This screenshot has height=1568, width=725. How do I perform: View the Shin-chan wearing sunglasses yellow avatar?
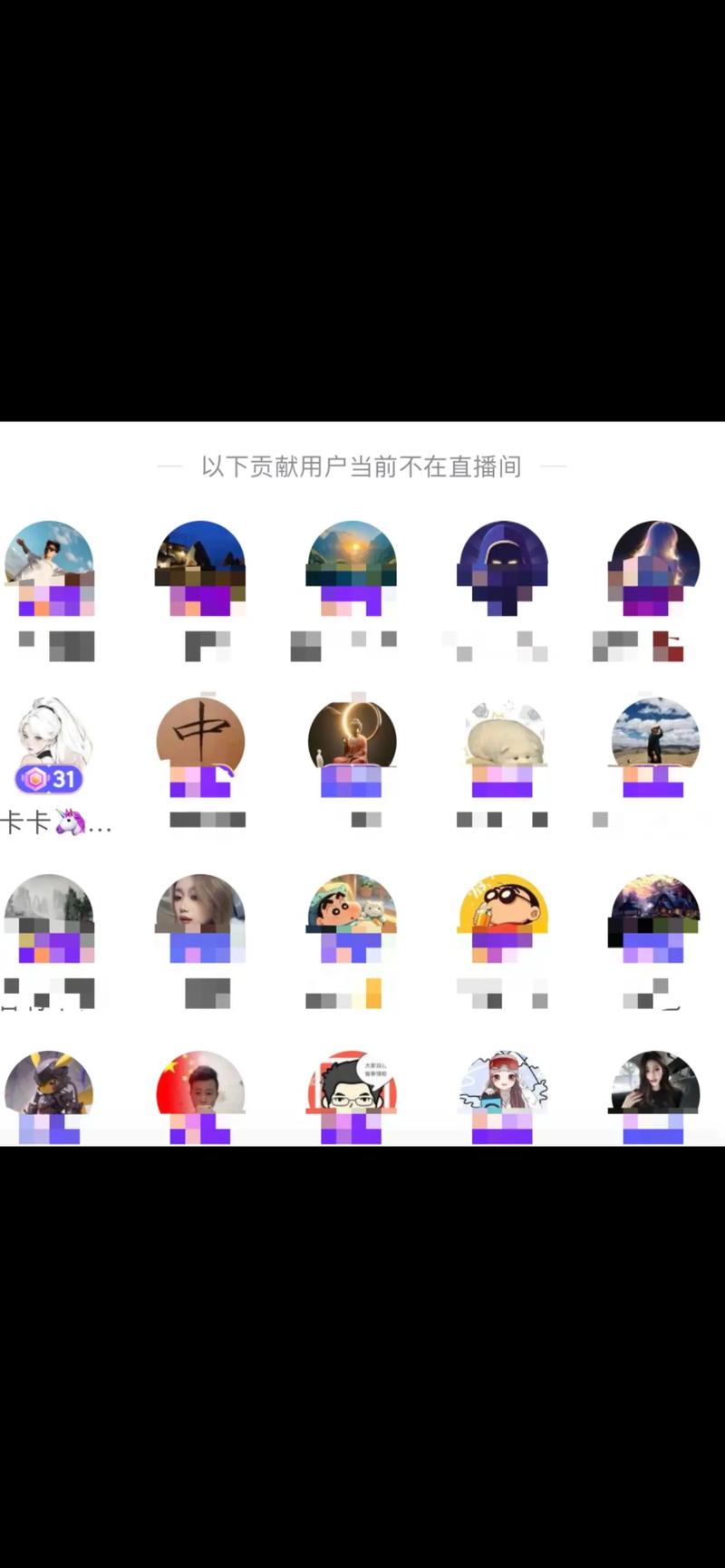[503, 910]
